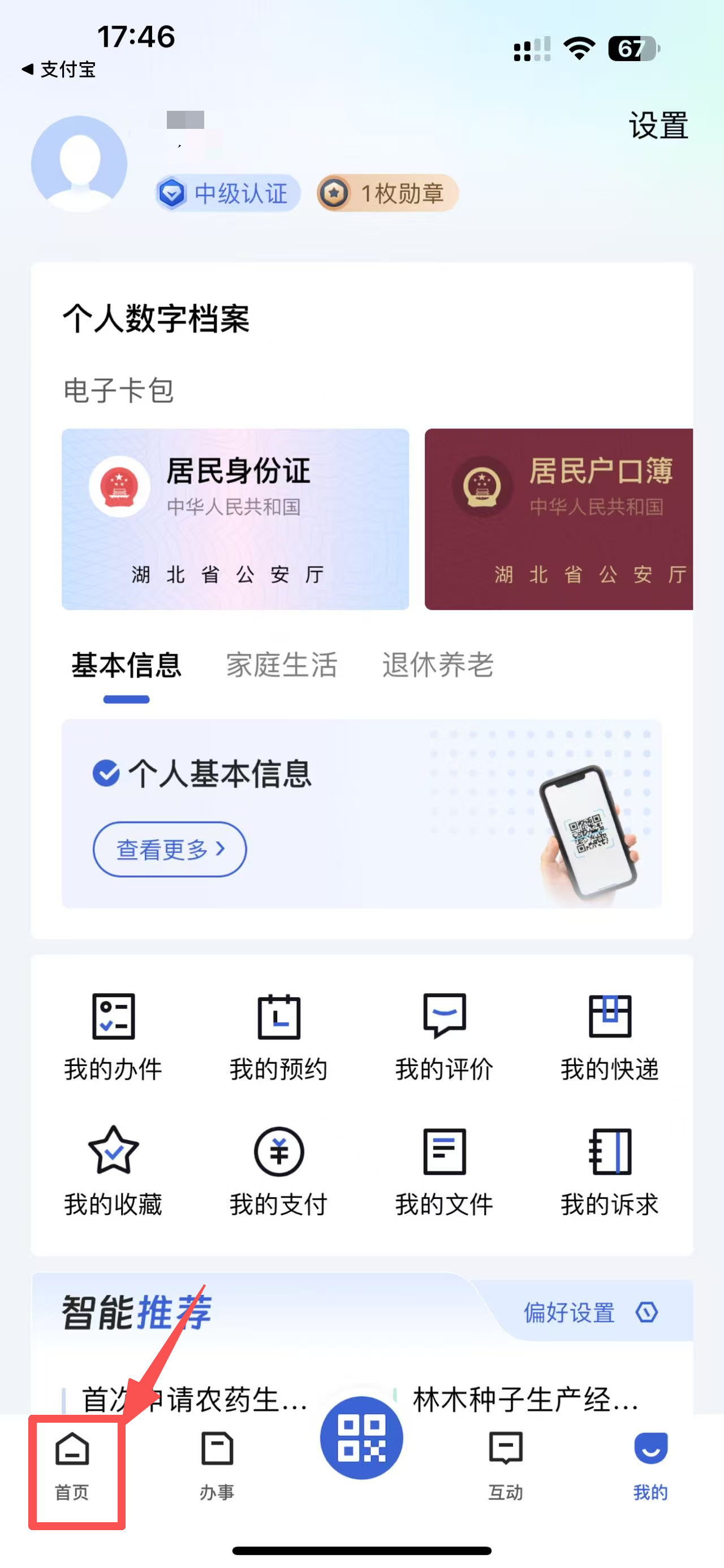
Task: Open the 居民户口簿 card
Action: pos(558,518)
